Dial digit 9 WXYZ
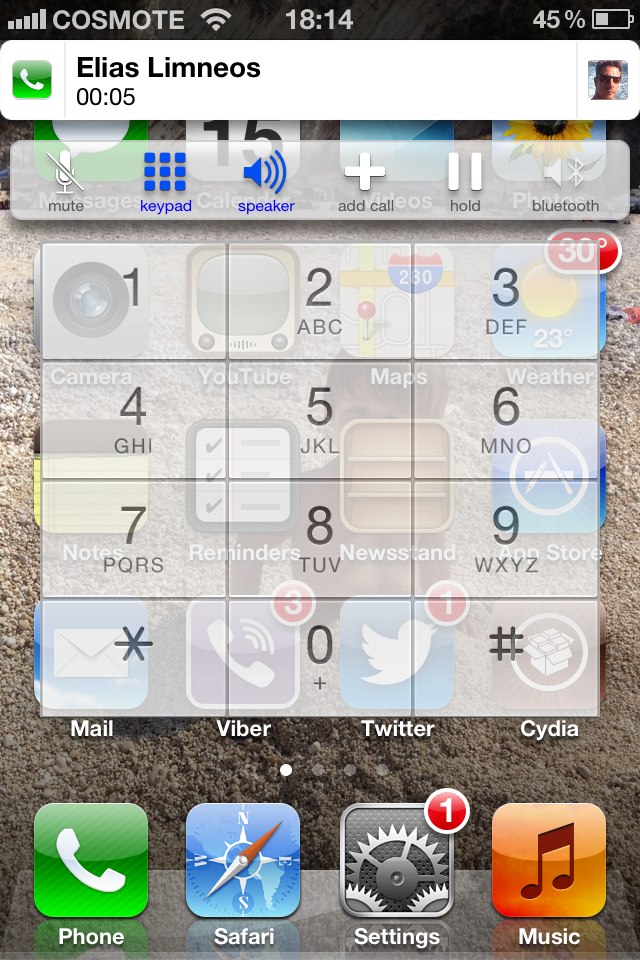The image size is (640, 960). (x=506, y=536)
